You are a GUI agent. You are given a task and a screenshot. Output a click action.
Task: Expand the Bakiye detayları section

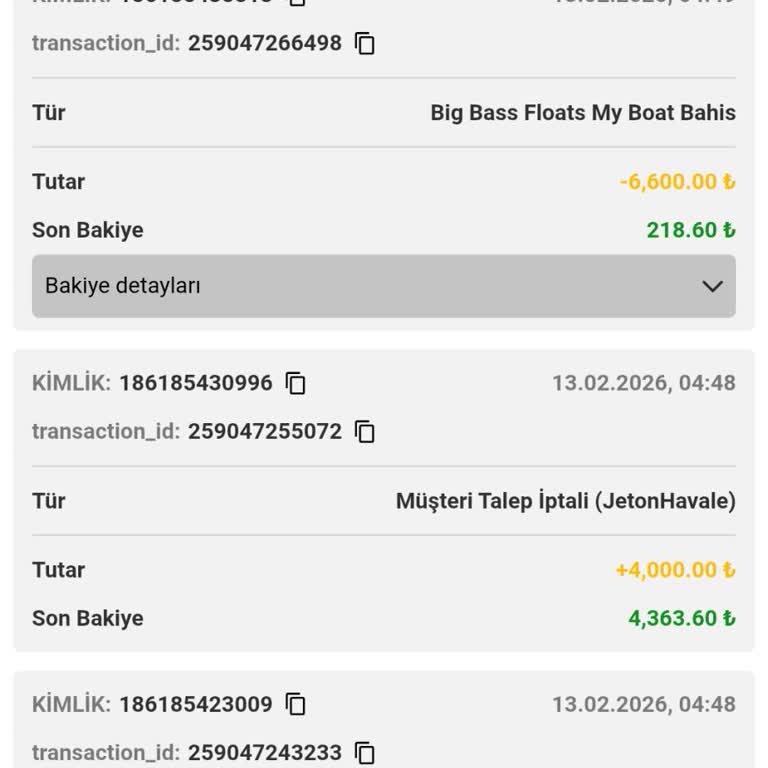point(384,286)
